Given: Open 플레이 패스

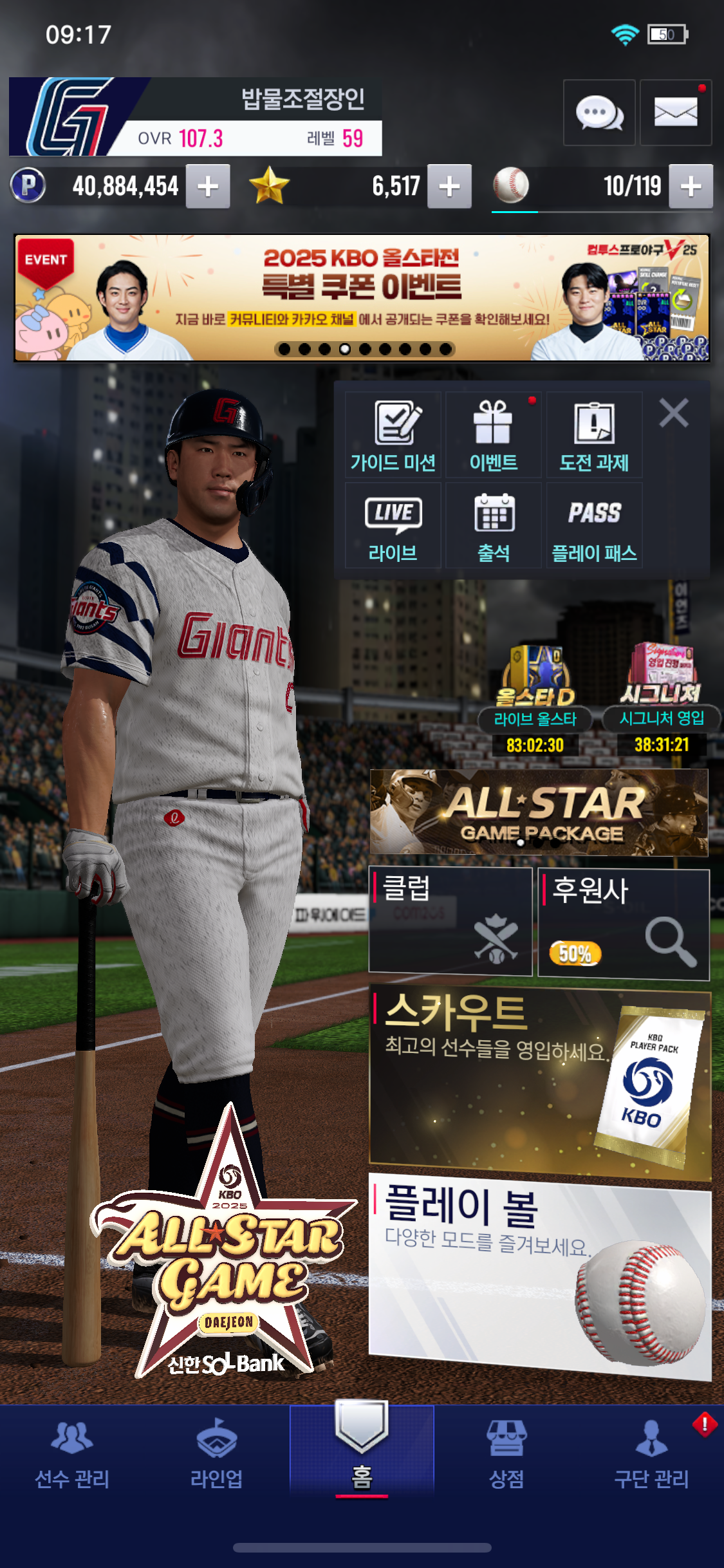Looking at the screenshot, I should 594,526.
